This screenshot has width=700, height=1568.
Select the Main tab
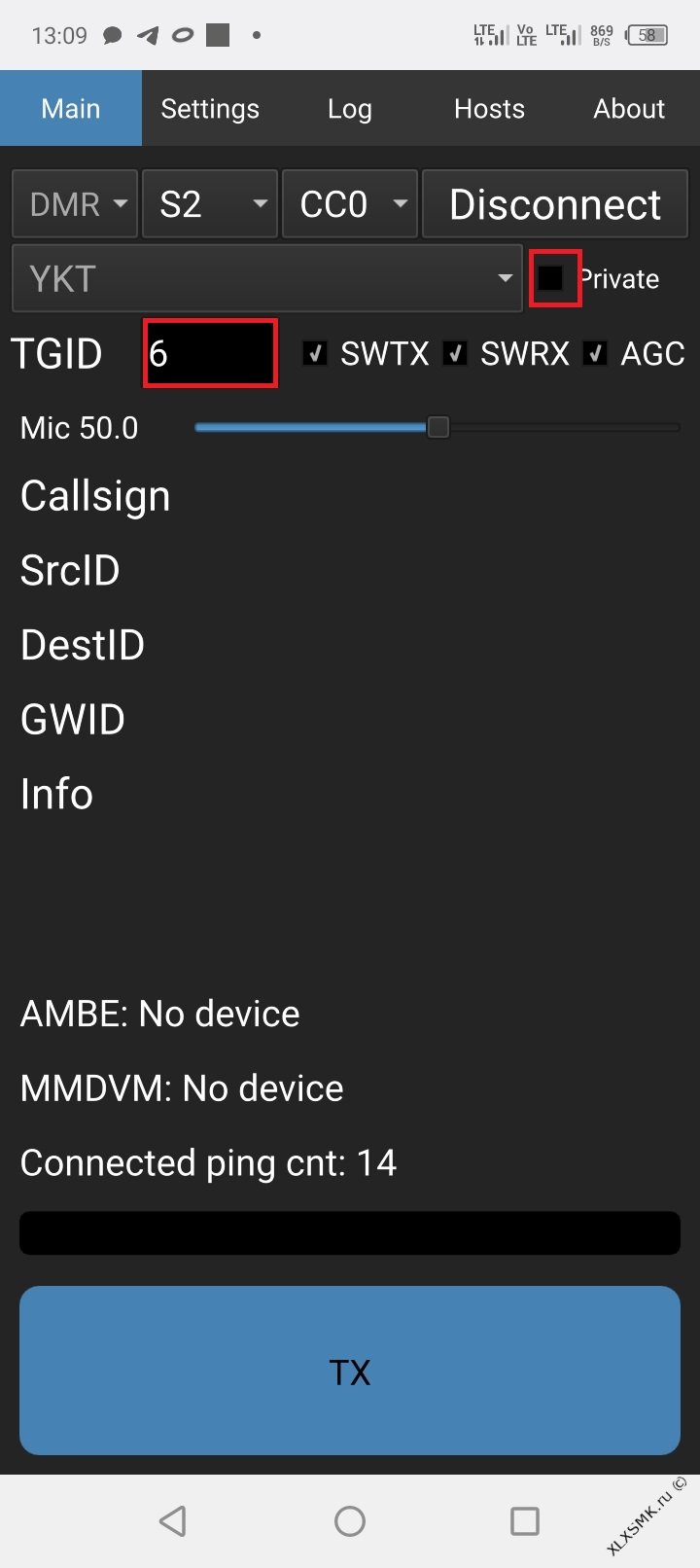pyautogui.click(x=71, y=108)
